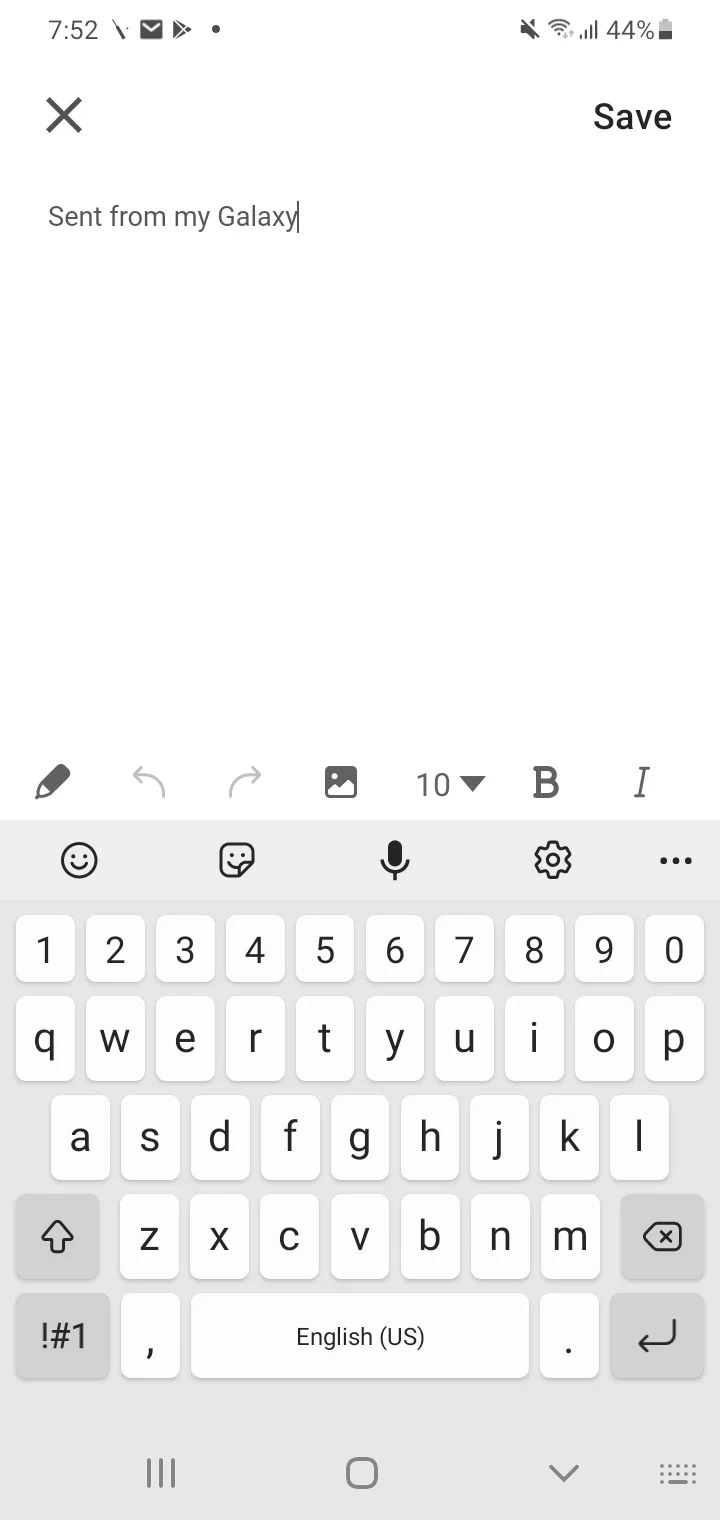
Task: Close the signature editor with X
Action: click(64, 116)
